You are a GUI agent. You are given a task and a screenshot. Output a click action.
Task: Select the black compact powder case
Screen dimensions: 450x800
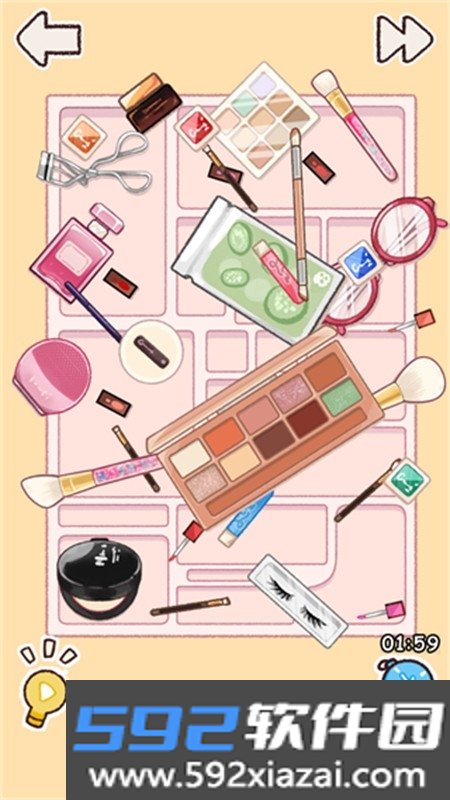(99, 579)
